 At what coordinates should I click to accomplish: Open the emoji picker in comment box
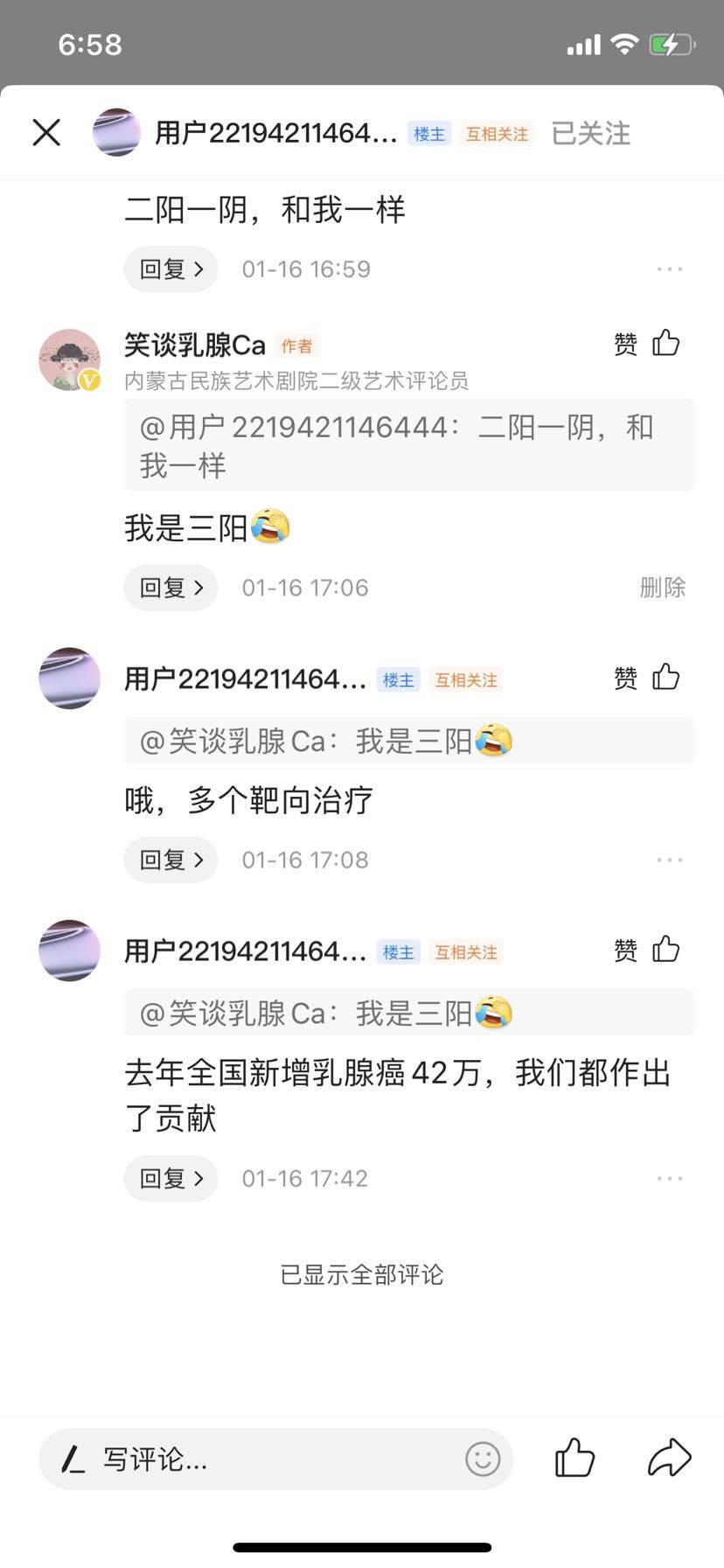(483, 1459)
